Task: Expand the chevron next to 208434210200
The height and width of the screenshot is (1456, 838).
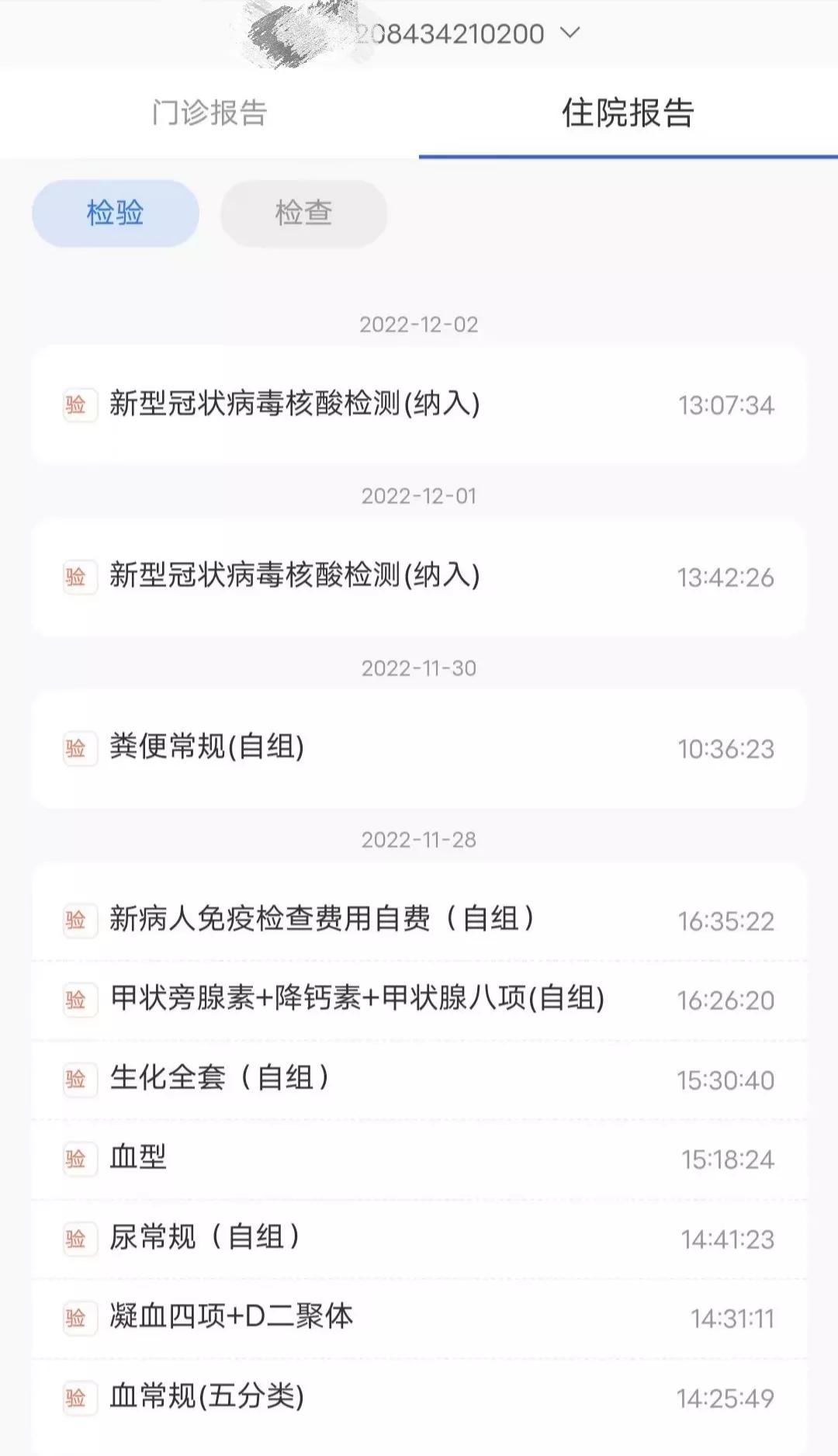Action: click(x=572, y=35)
